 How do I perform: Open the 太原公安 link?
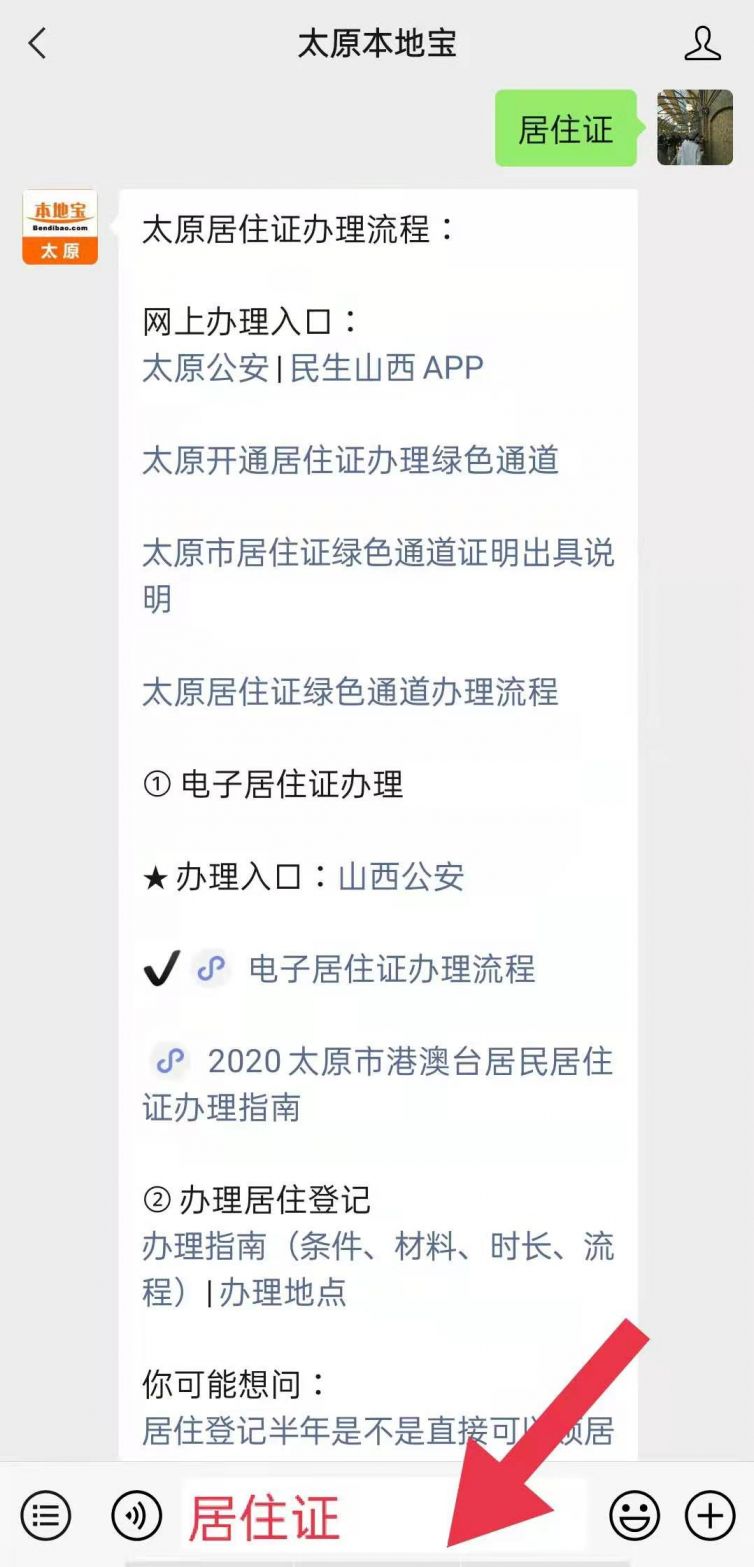point(206,368)
